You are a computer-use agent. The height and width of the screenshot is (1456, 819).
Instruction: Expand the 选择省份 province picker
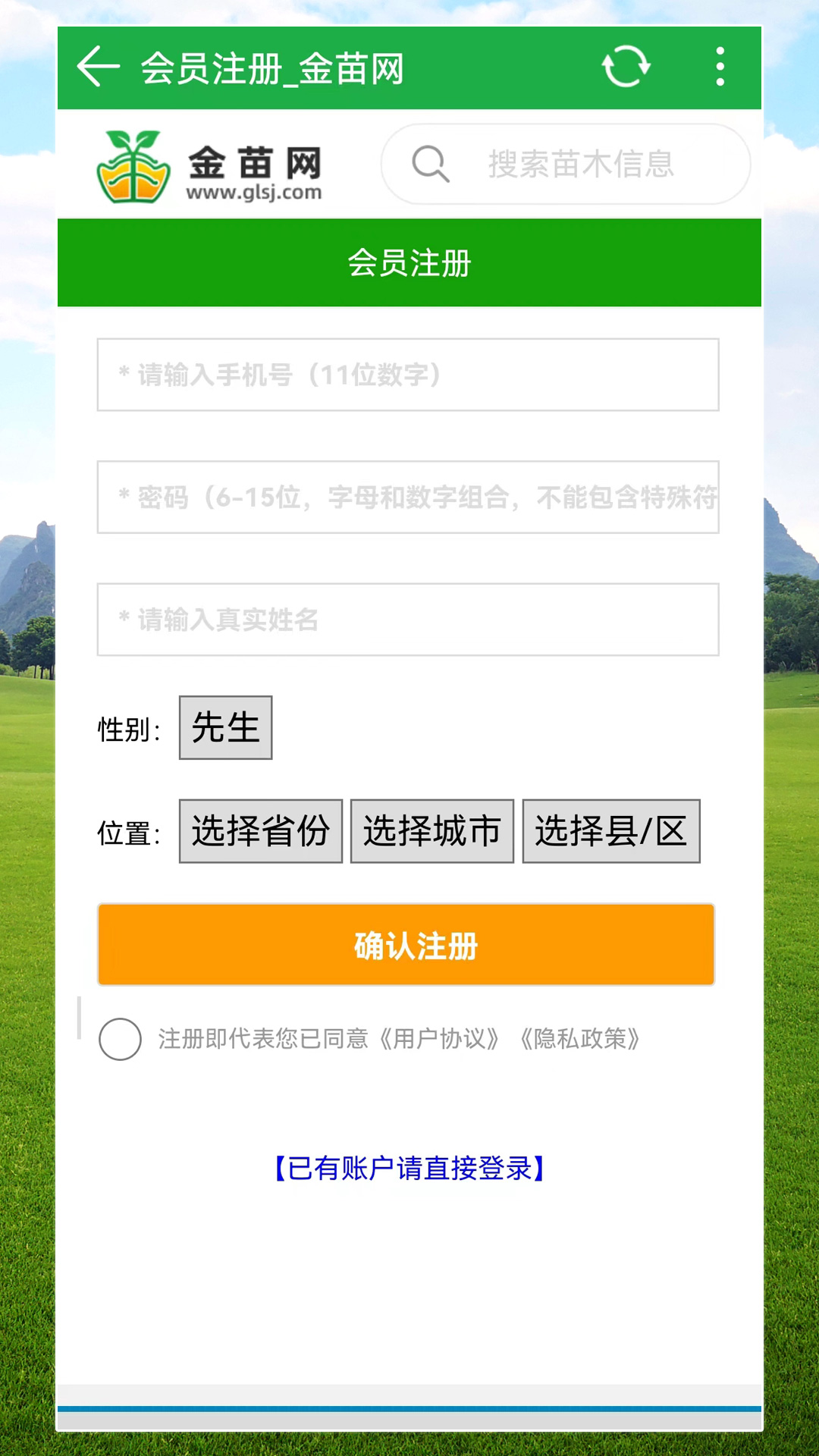coord(260,831)
